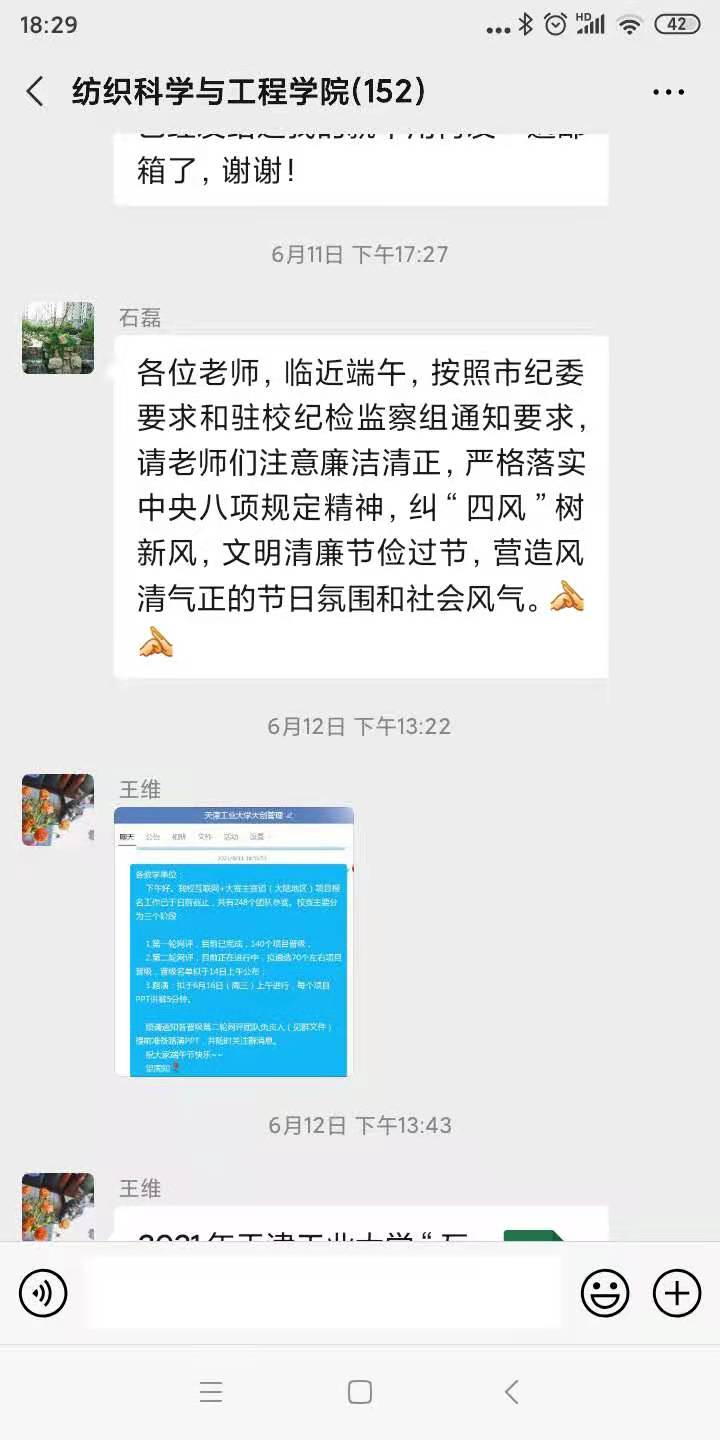Focus the message text field

tap(322, 1294)
